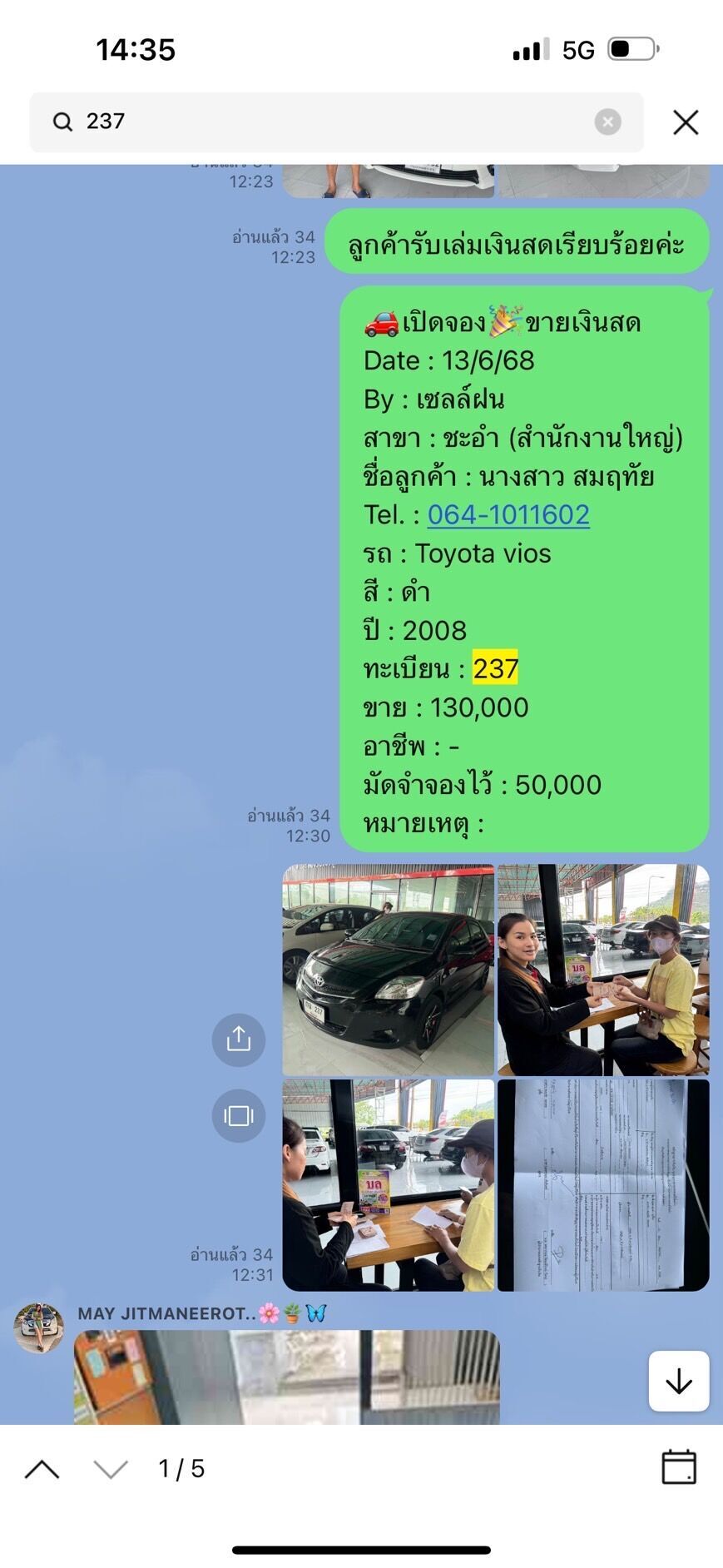
Task: Share the photo group
Action: [x=239, y=1040]
